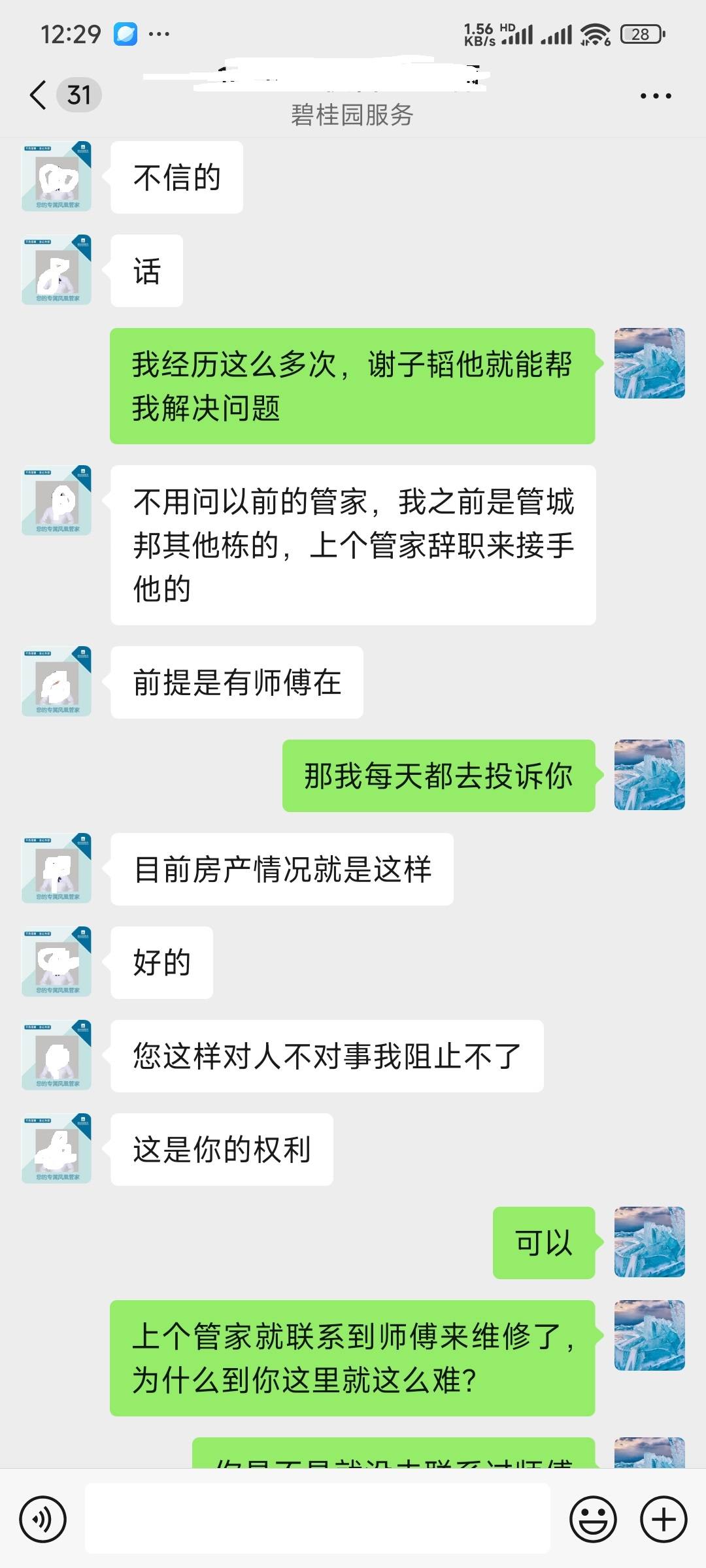This screenshot has height=1568, width=706.
Task: Switch to voice message input
Action: (43, 1519)
